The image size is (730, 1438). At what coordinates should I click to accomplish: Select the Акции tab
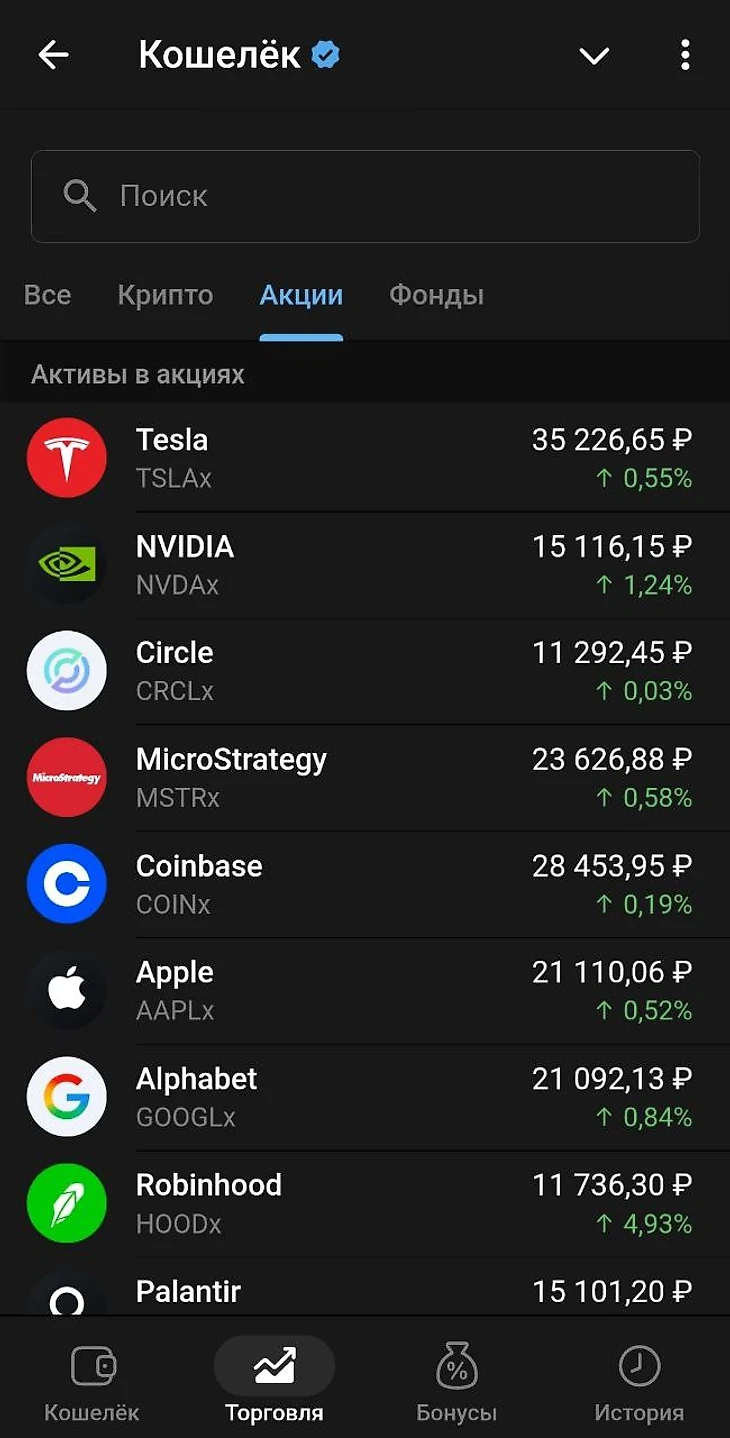(301, 295)
